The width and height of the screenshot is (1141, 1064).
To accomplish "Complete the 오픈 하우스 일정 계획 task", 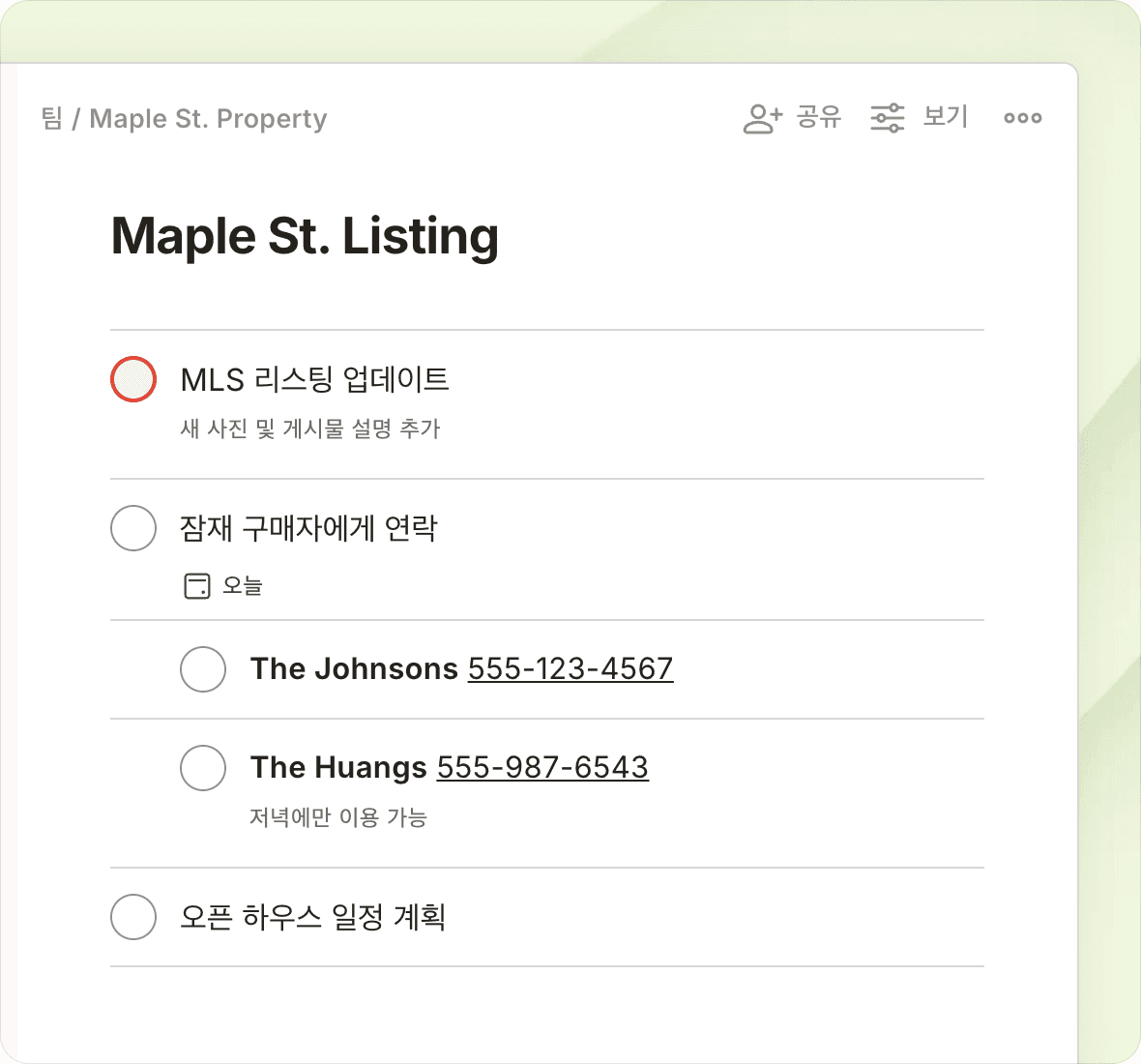I will click(133, 917).
